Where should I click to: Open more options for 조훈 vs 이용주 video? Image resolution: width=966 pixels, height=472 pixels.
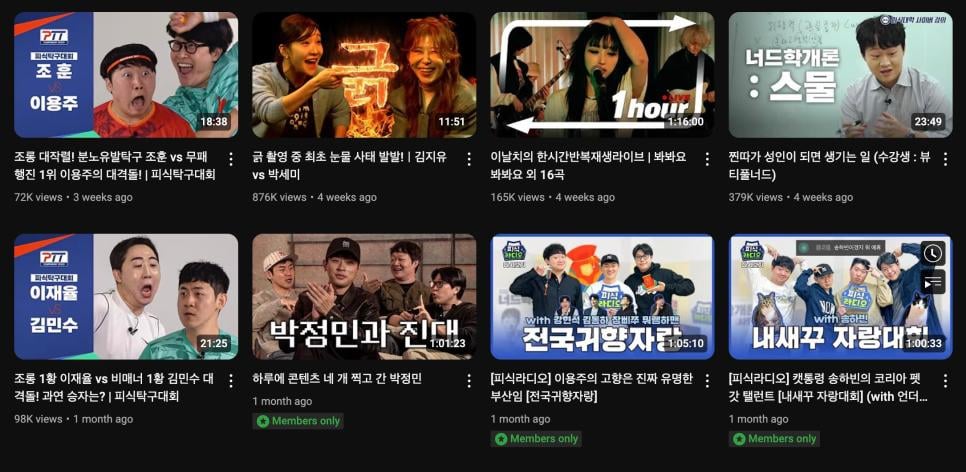[x=231, y=159]
